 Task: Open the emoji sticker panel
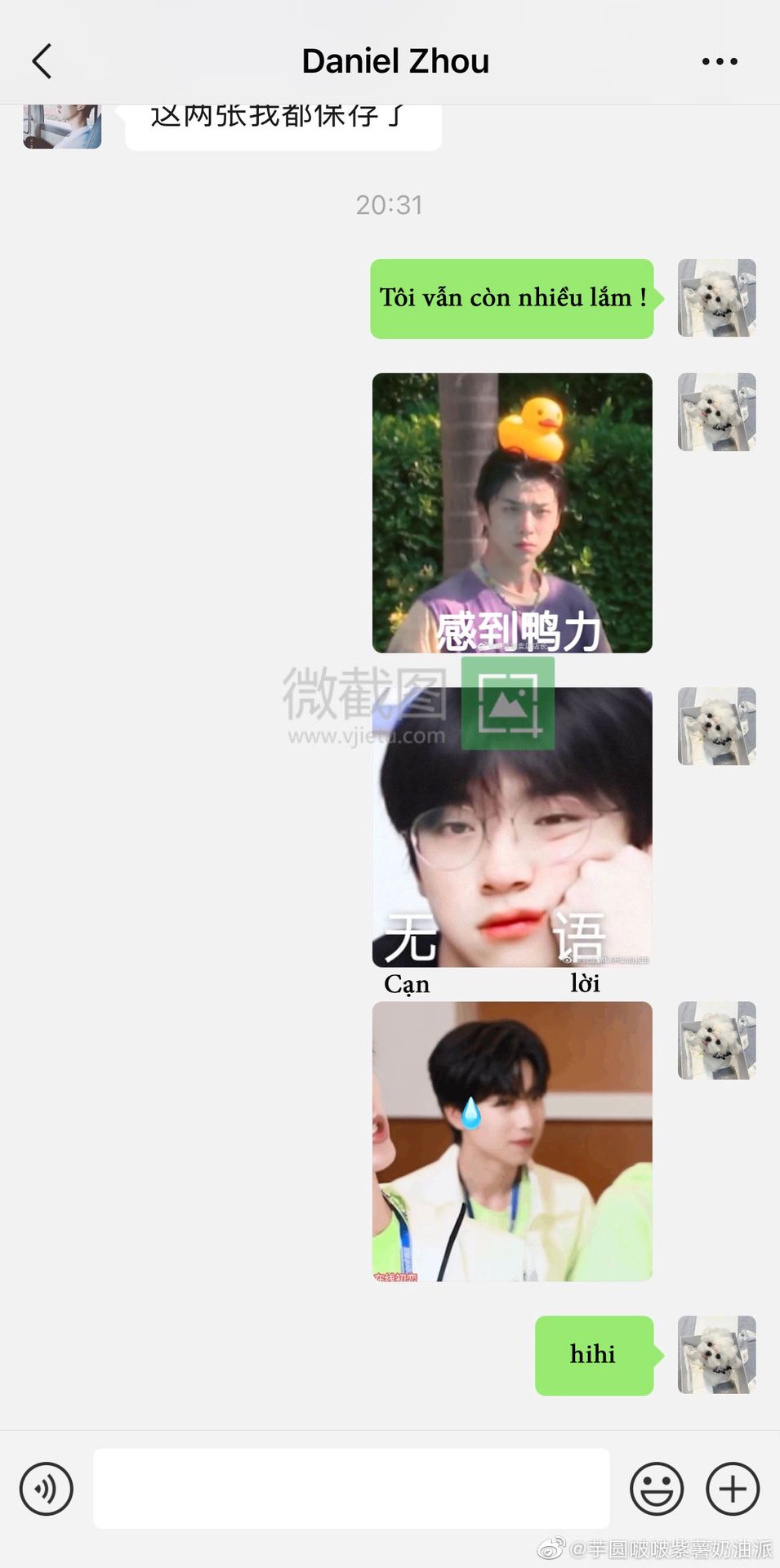pyautogui.click(x=657, y=1488)
